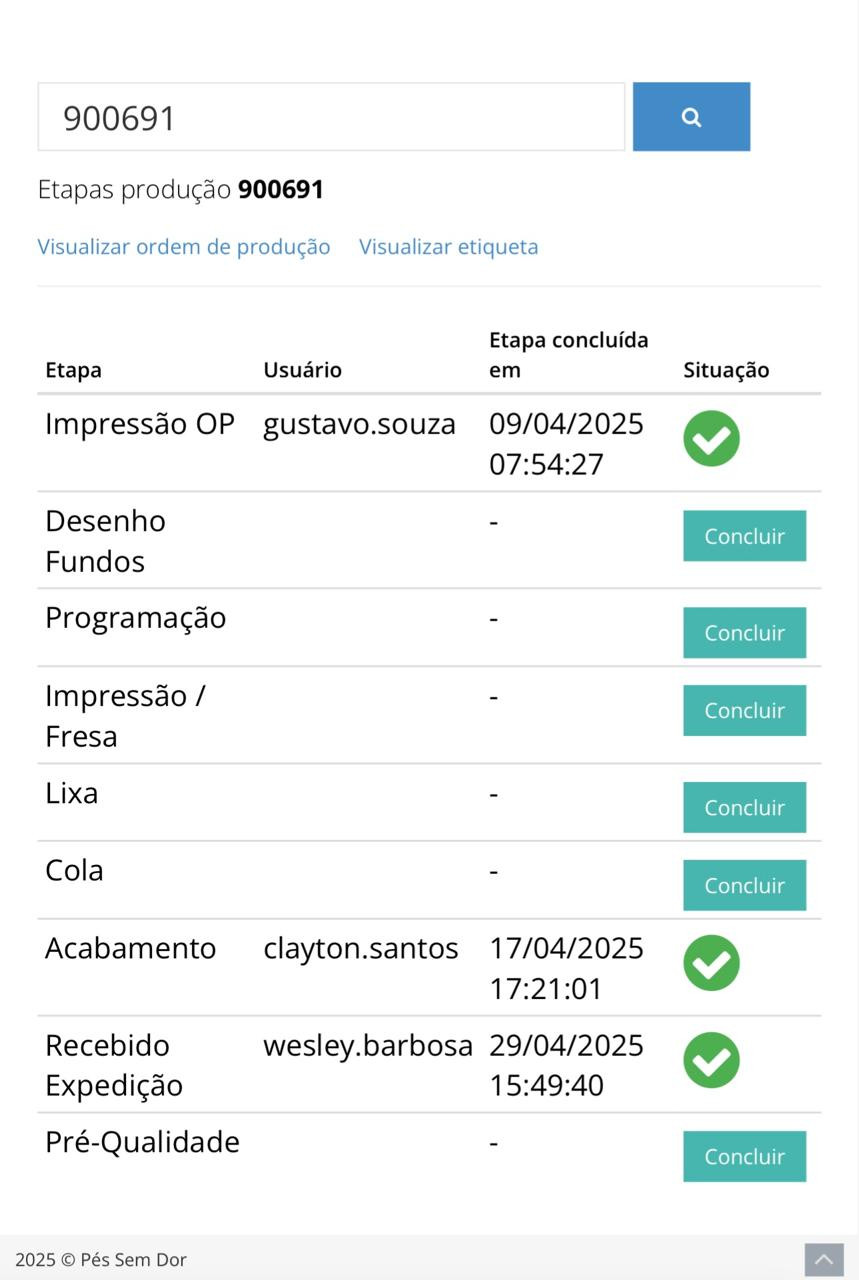Conclude the Programação stage

pyautogui.click(x=744, y=633)
